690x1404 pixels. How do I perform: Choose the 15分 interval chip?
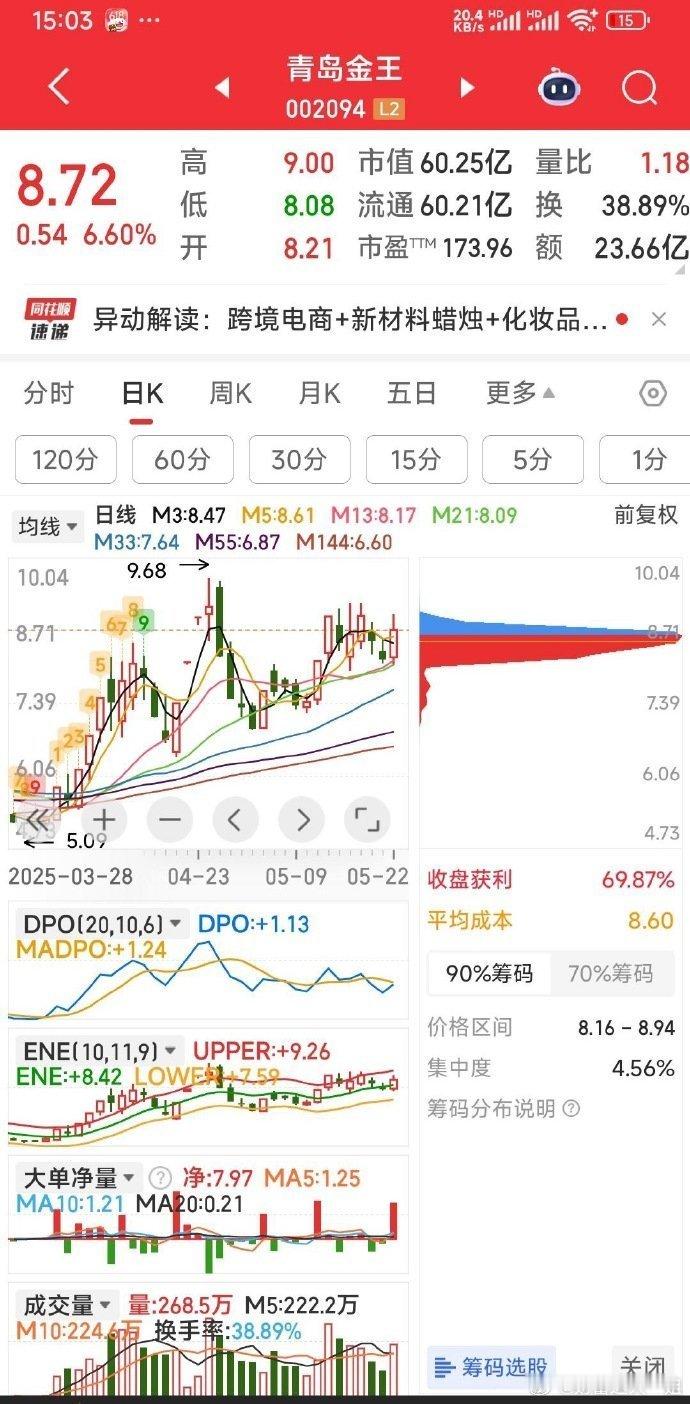tap(416, 460)
